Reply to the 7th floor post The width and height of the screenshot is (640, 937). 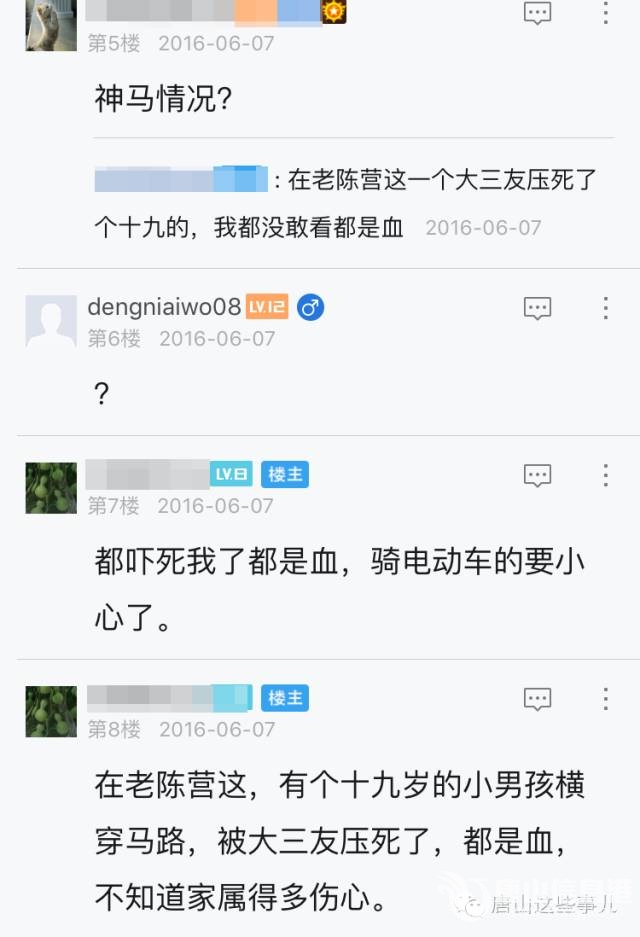[538, 475]
